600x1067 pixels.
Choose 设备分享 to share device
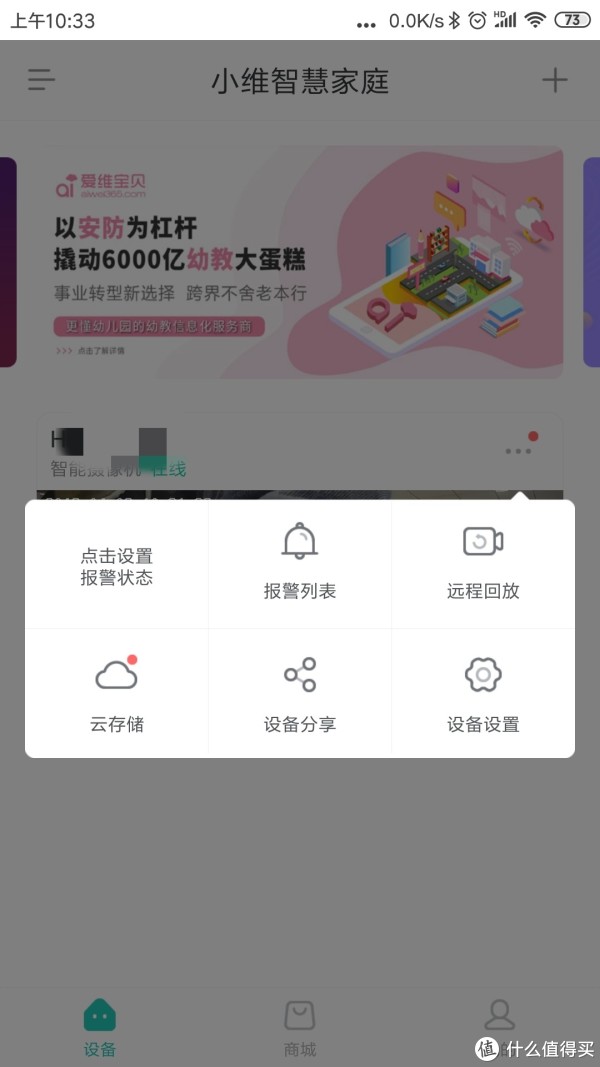(x=300, y=695)
